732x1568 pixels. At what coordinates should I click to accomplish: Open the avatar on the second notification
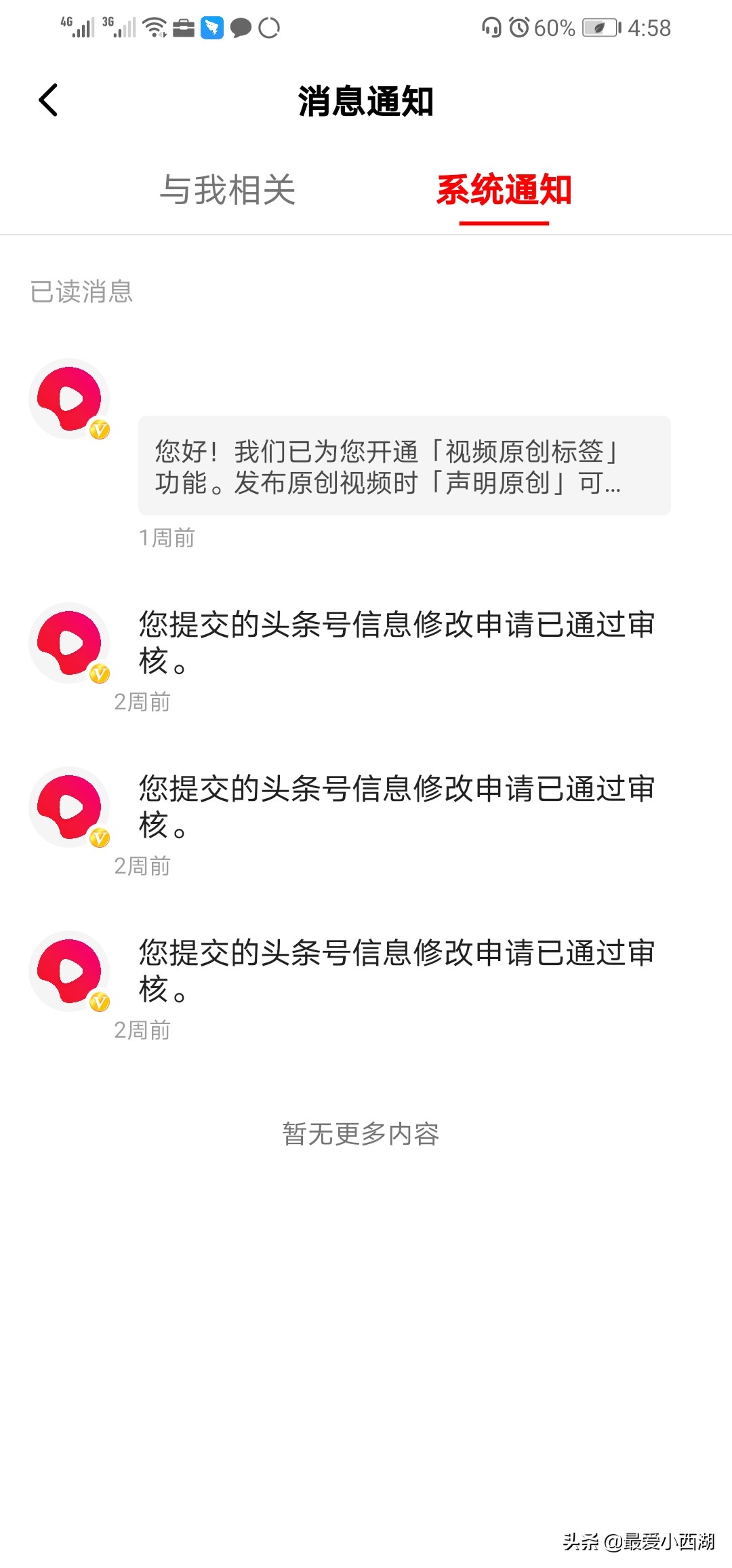click(68, 642)
